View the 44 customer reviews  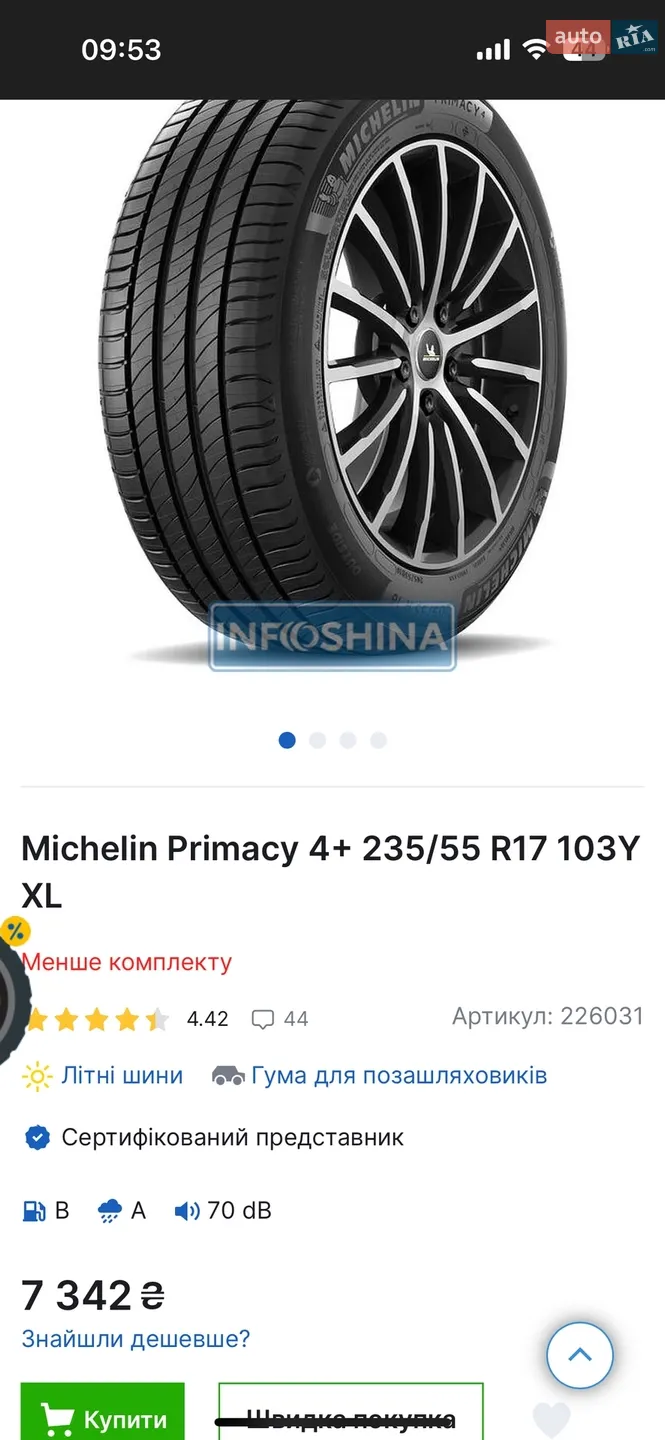click(280, 1019)
